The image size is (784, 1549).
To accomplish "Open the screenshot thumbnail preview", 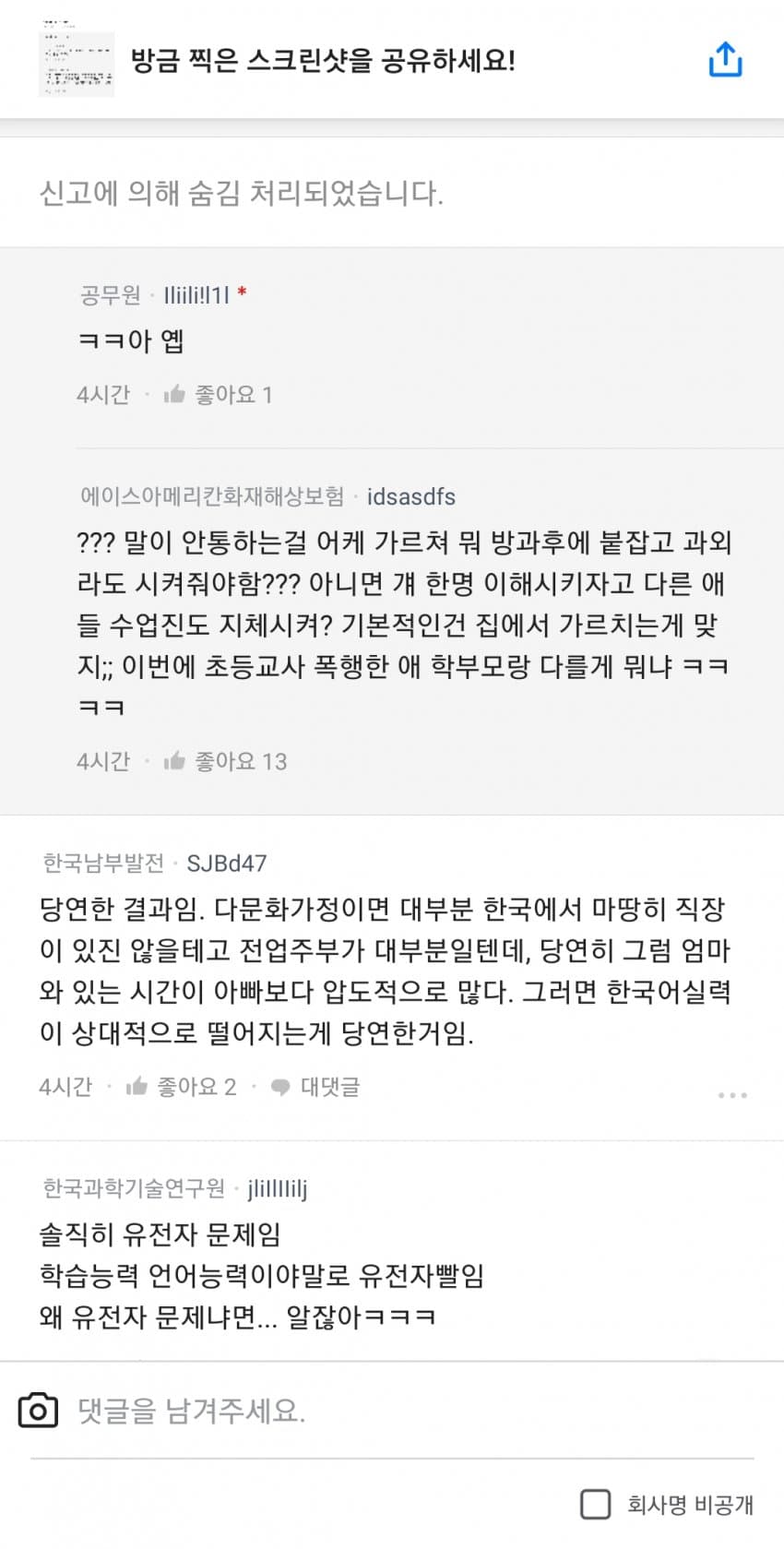I will [77, 61].
